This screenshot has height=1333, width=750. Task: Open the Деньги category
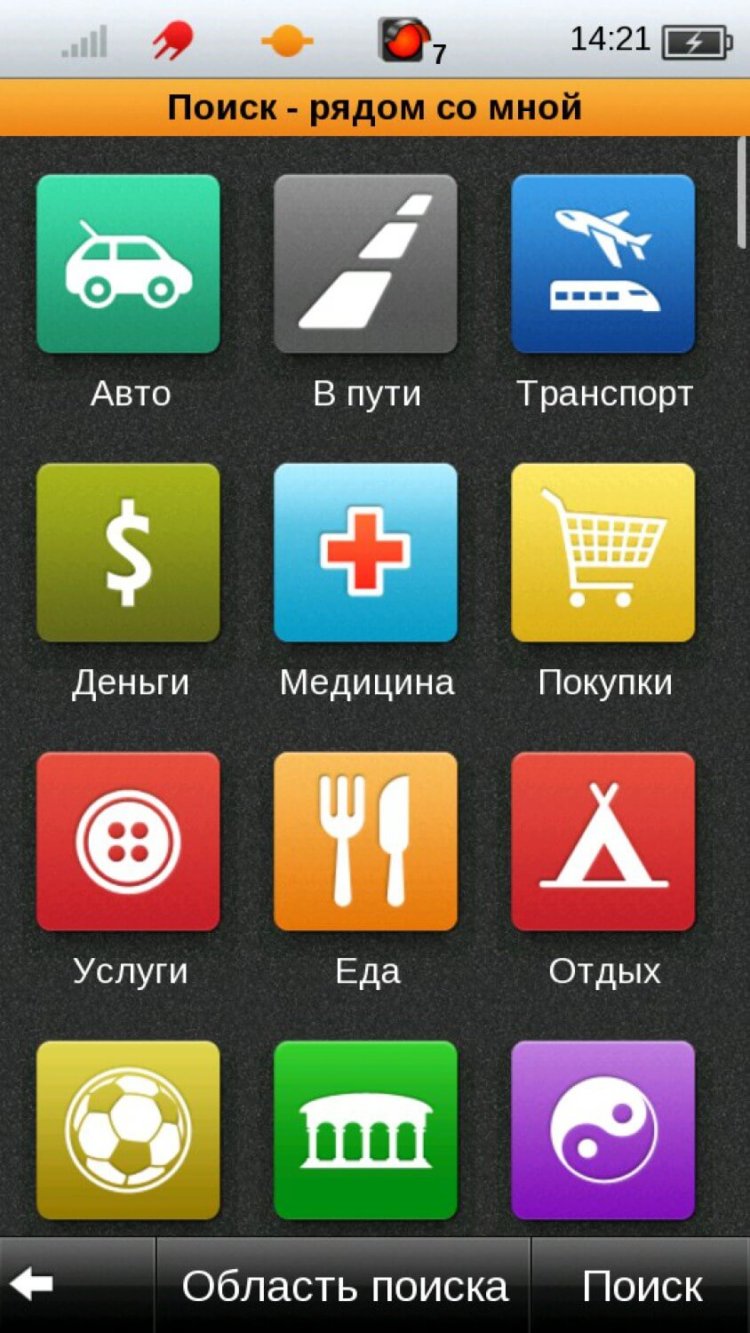click(x=128, y=552)
